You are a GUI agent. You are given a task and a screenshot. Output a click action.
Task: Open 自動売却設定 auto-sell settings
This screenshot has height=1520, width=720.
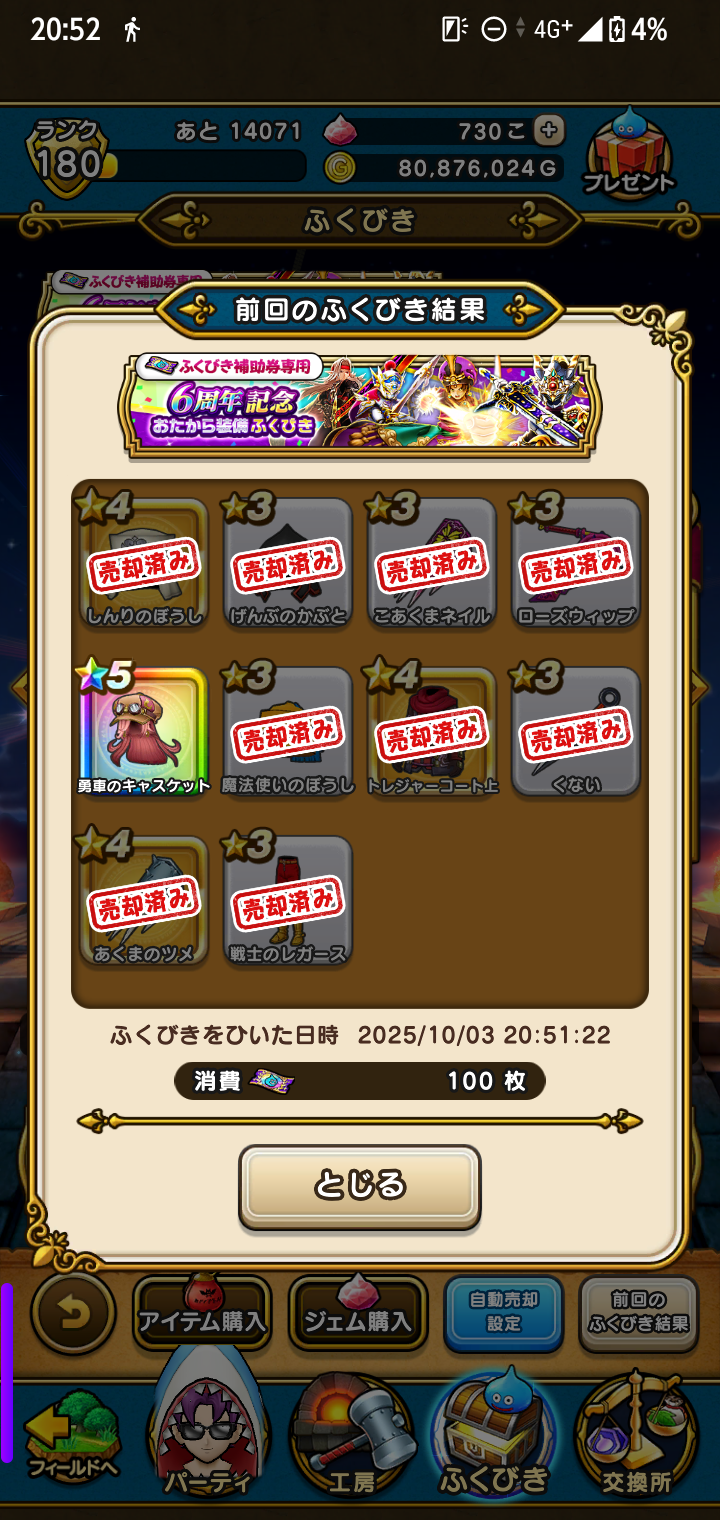(x=504, y=1312)
